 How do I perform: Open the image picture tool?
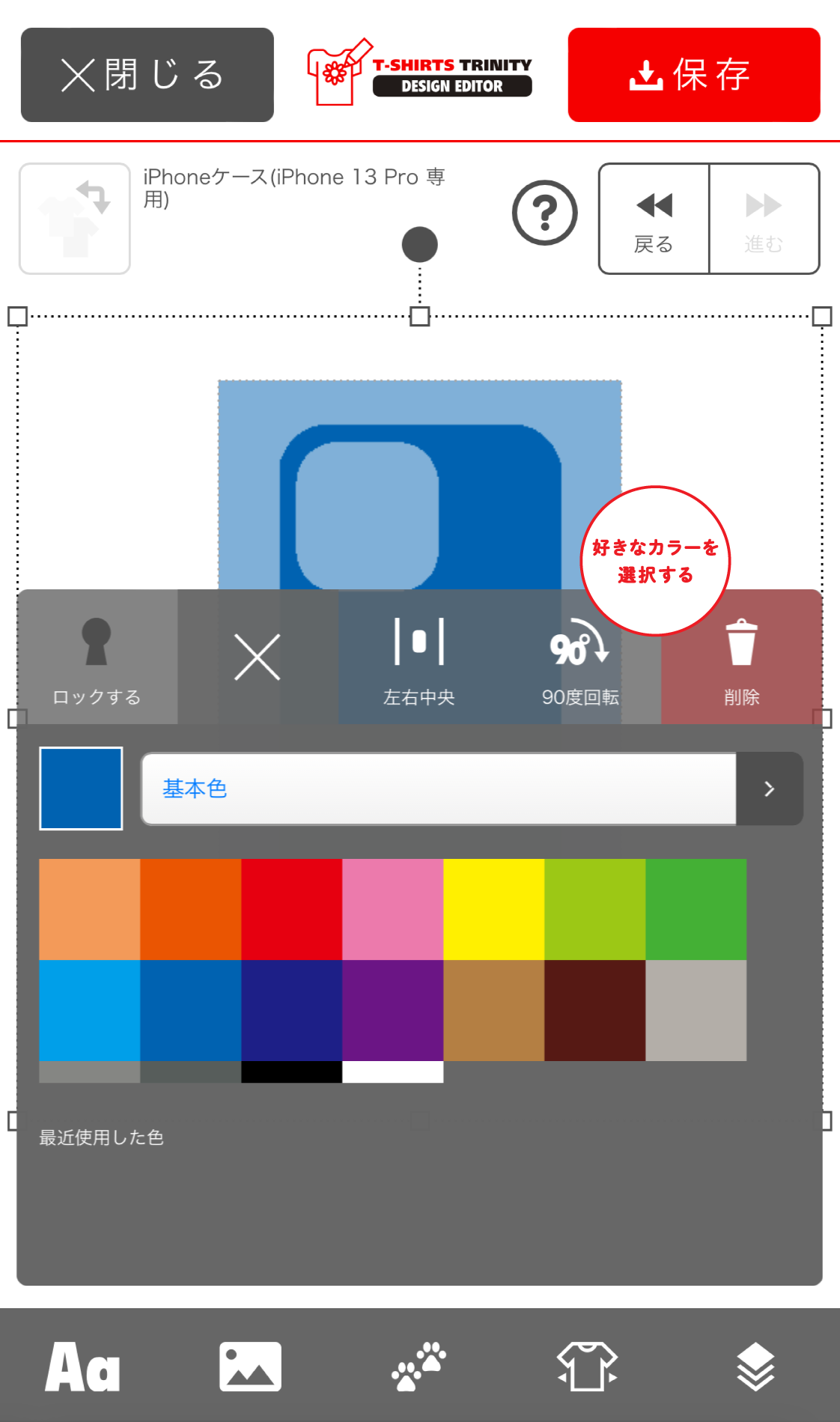(x=250, y=1367)
